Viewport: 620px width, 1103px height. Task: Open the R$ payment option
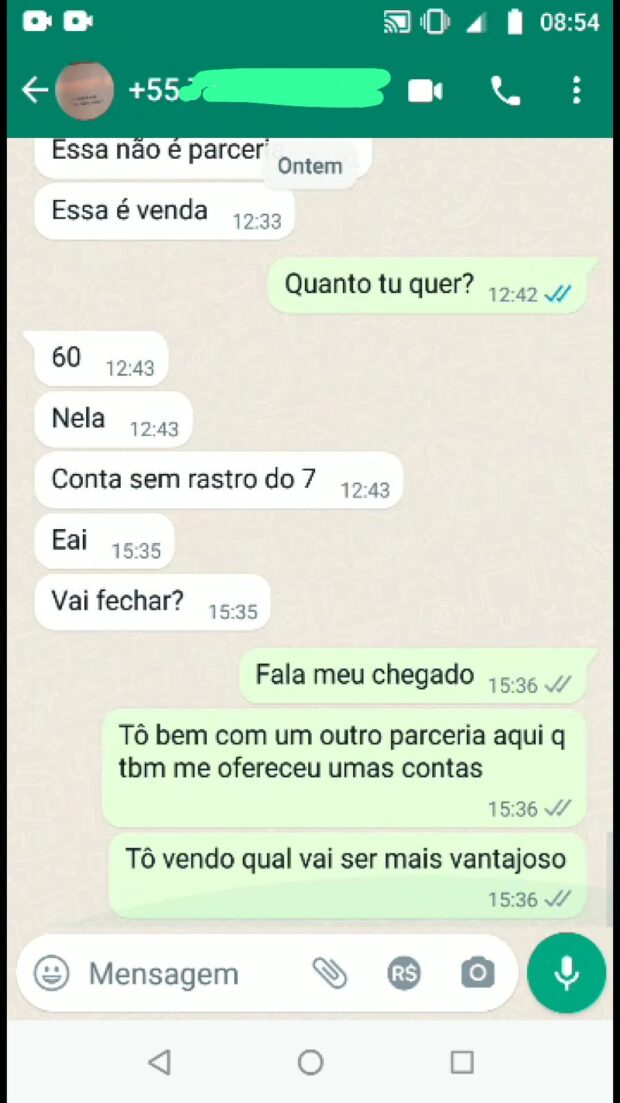404,973
